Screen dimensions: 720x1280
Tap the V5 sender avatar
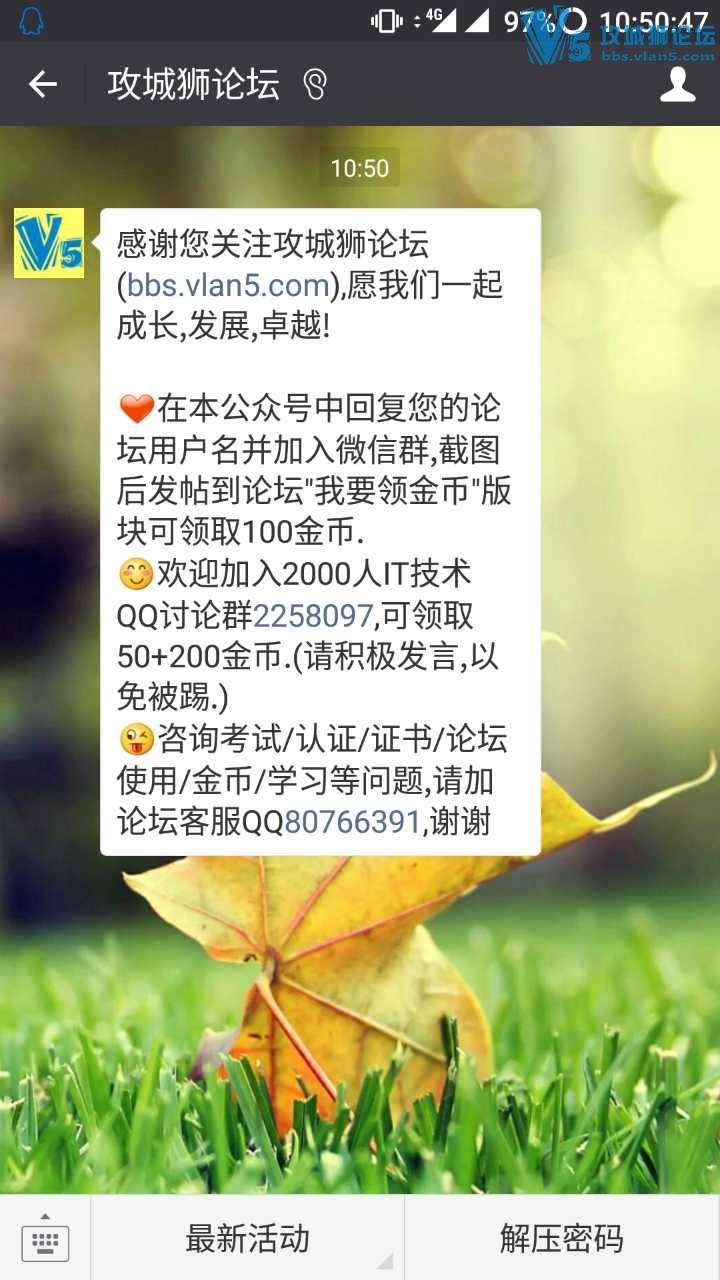(49, 243)
